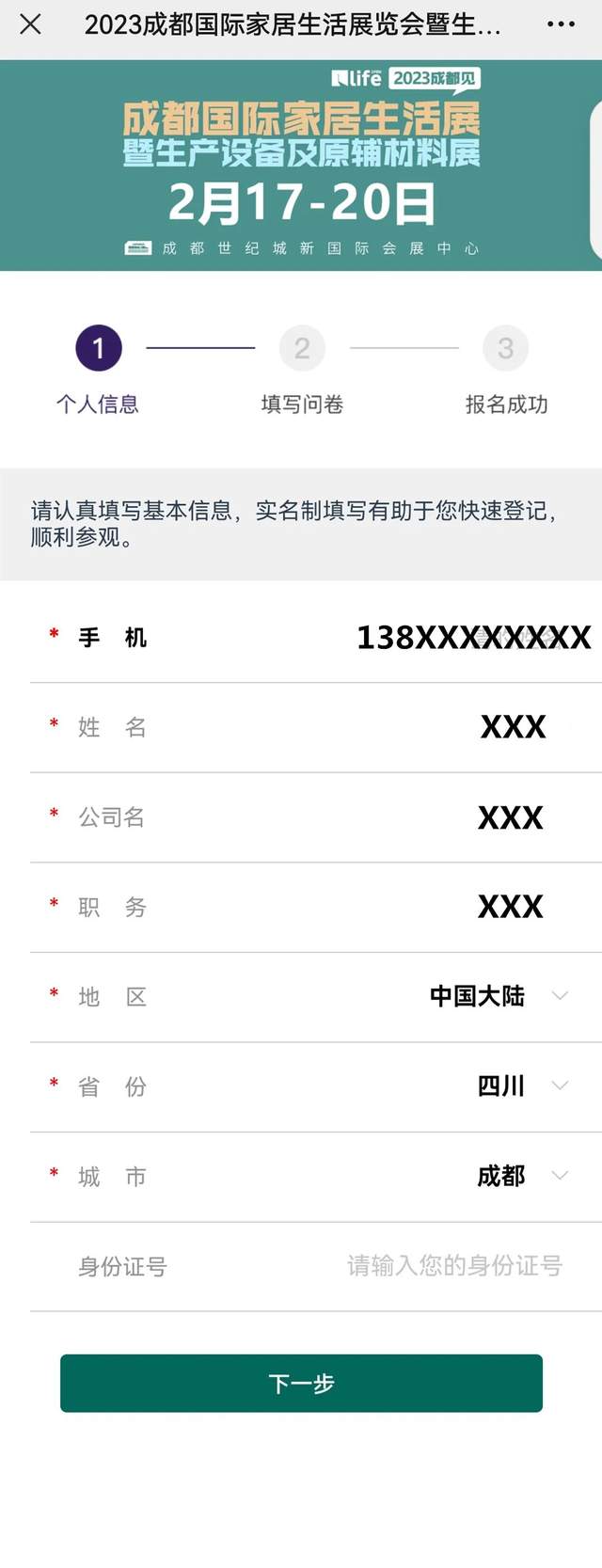Expand the 地区 region dropdown

tap(499, 996)
